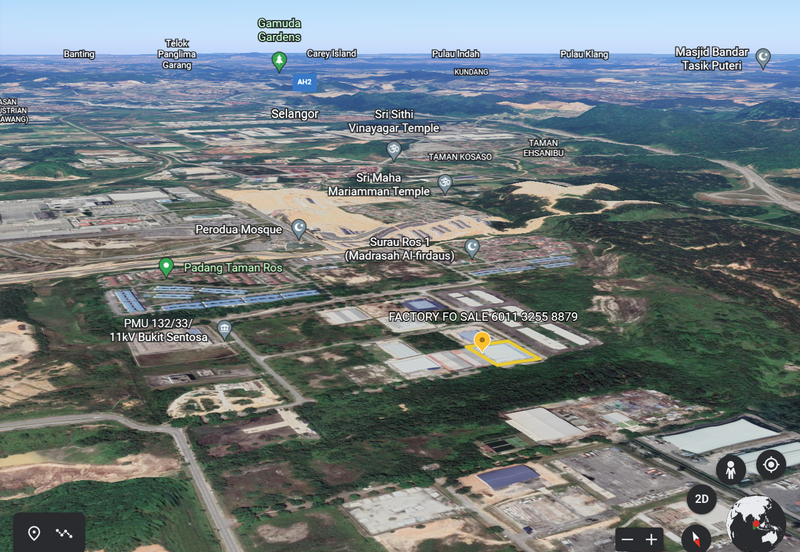Tap the yellow factory for sale pin
Viewport: 800px width, 552px height.
coord(482,343)
